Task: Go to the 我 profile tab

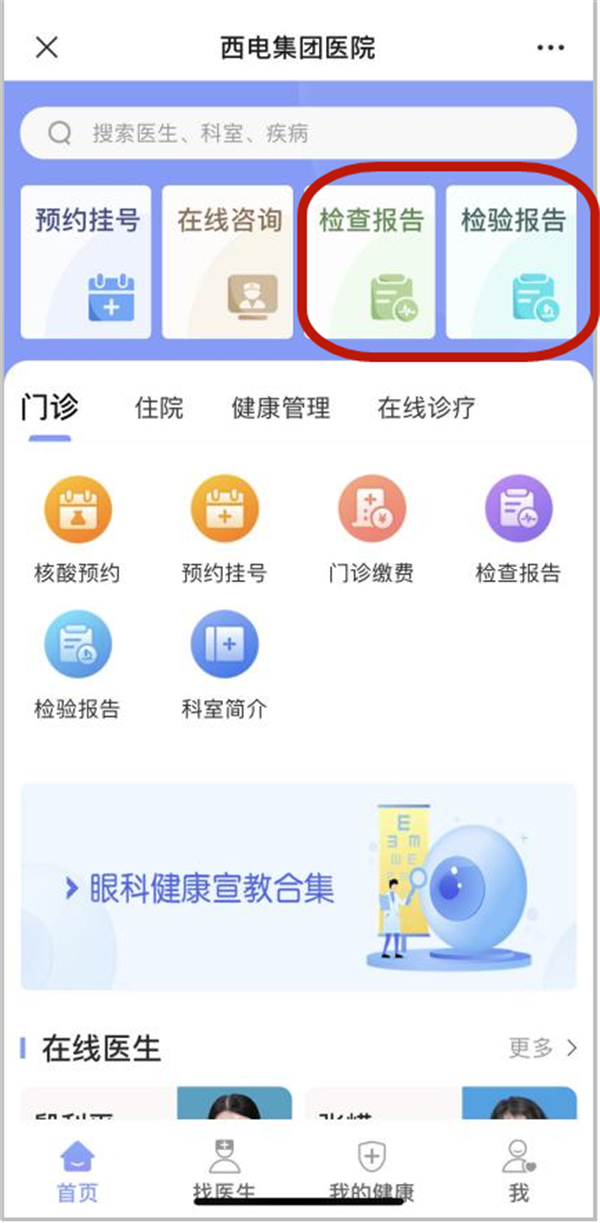Action: click(518, 1170)
